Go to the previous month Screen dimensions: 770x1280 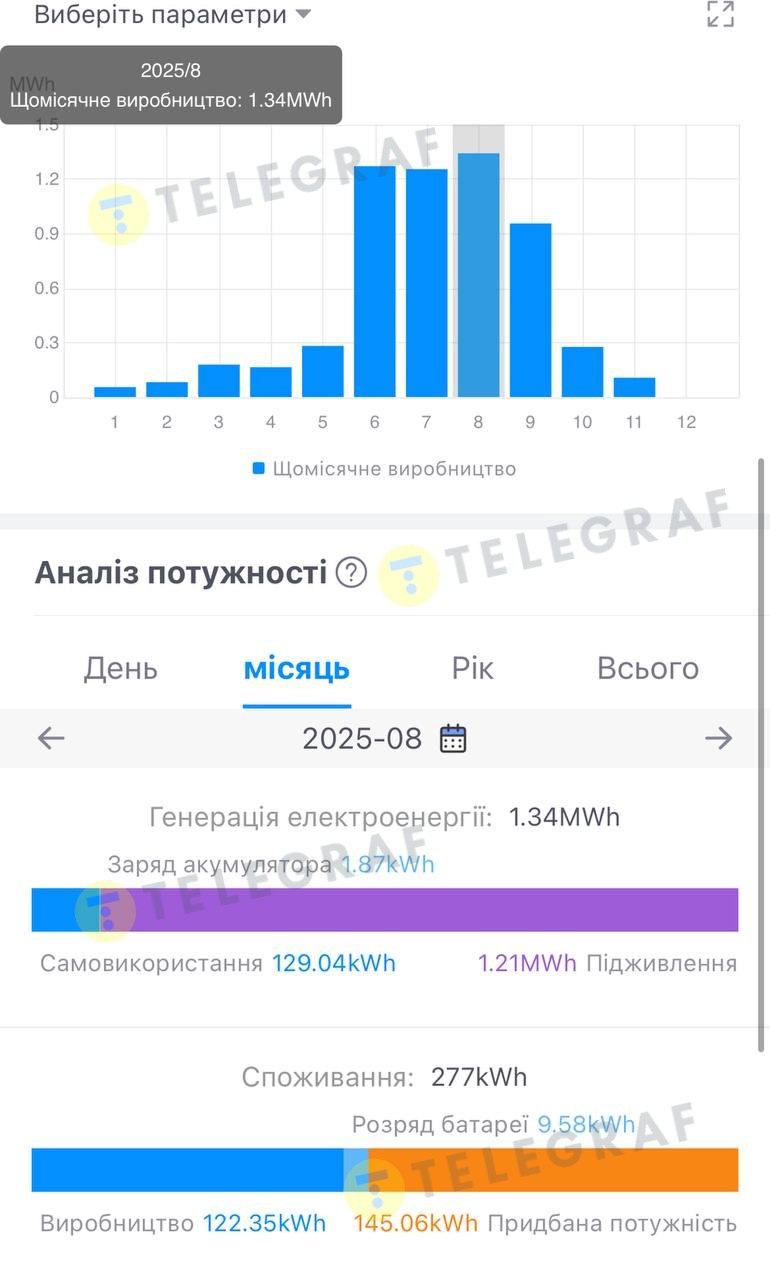51,739
